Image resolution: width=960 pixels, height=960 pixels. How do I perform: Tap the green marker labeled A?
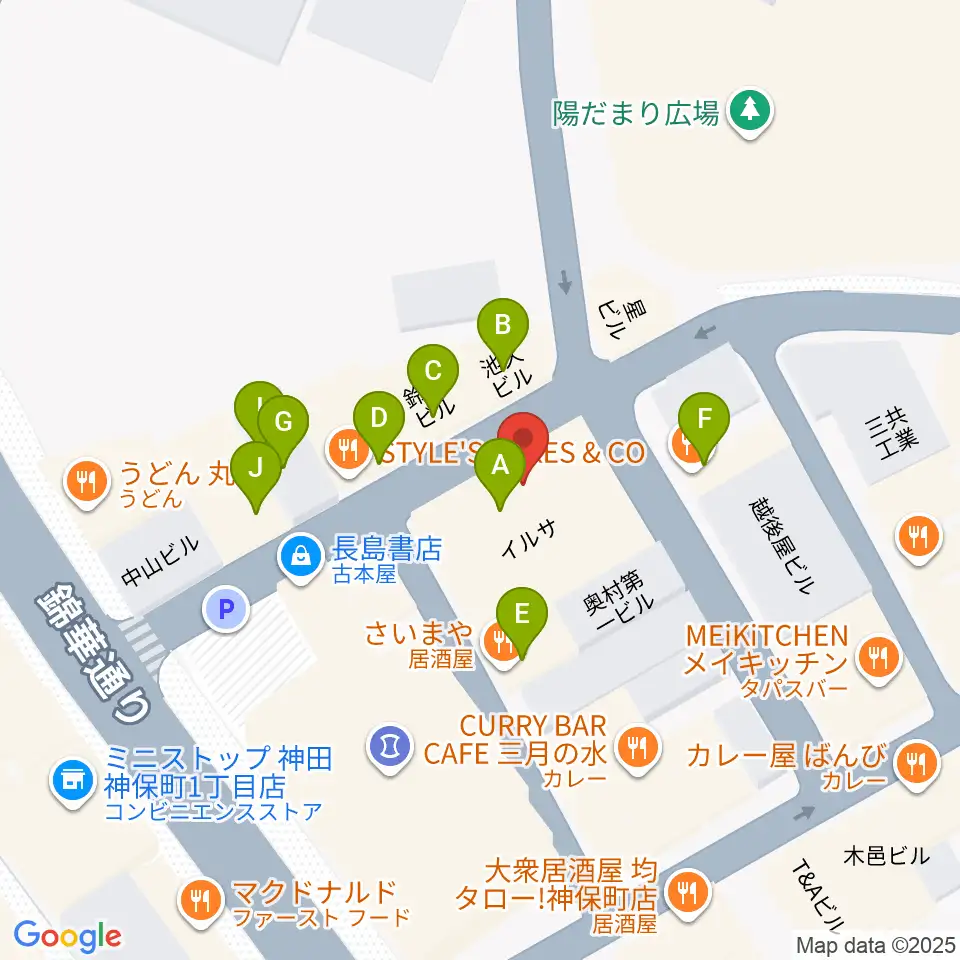(x=500, y=473)
